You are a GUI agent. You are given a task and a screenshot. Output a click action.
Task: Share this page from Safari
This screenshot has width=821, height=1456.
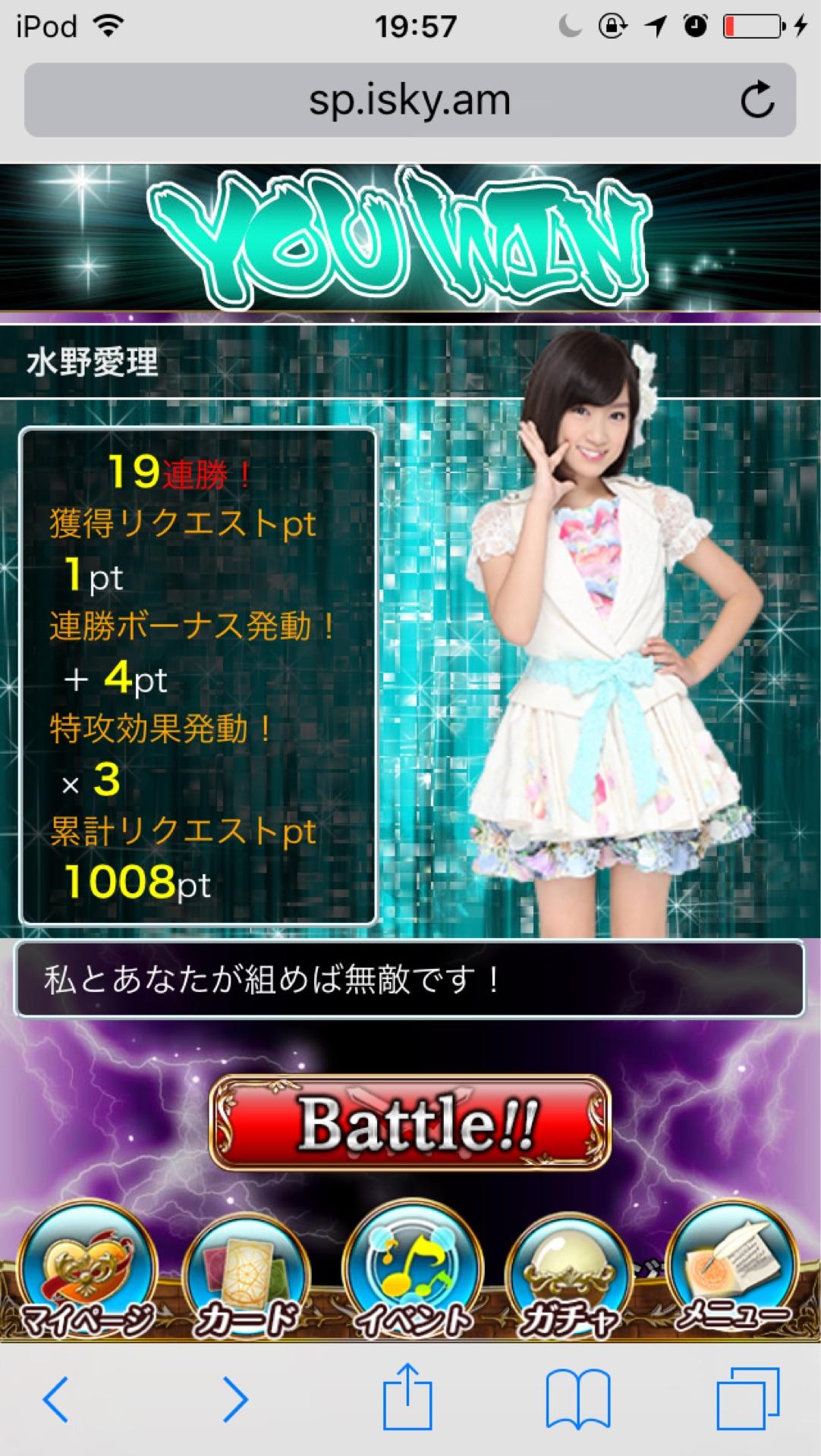click(x=407, y=1397)
